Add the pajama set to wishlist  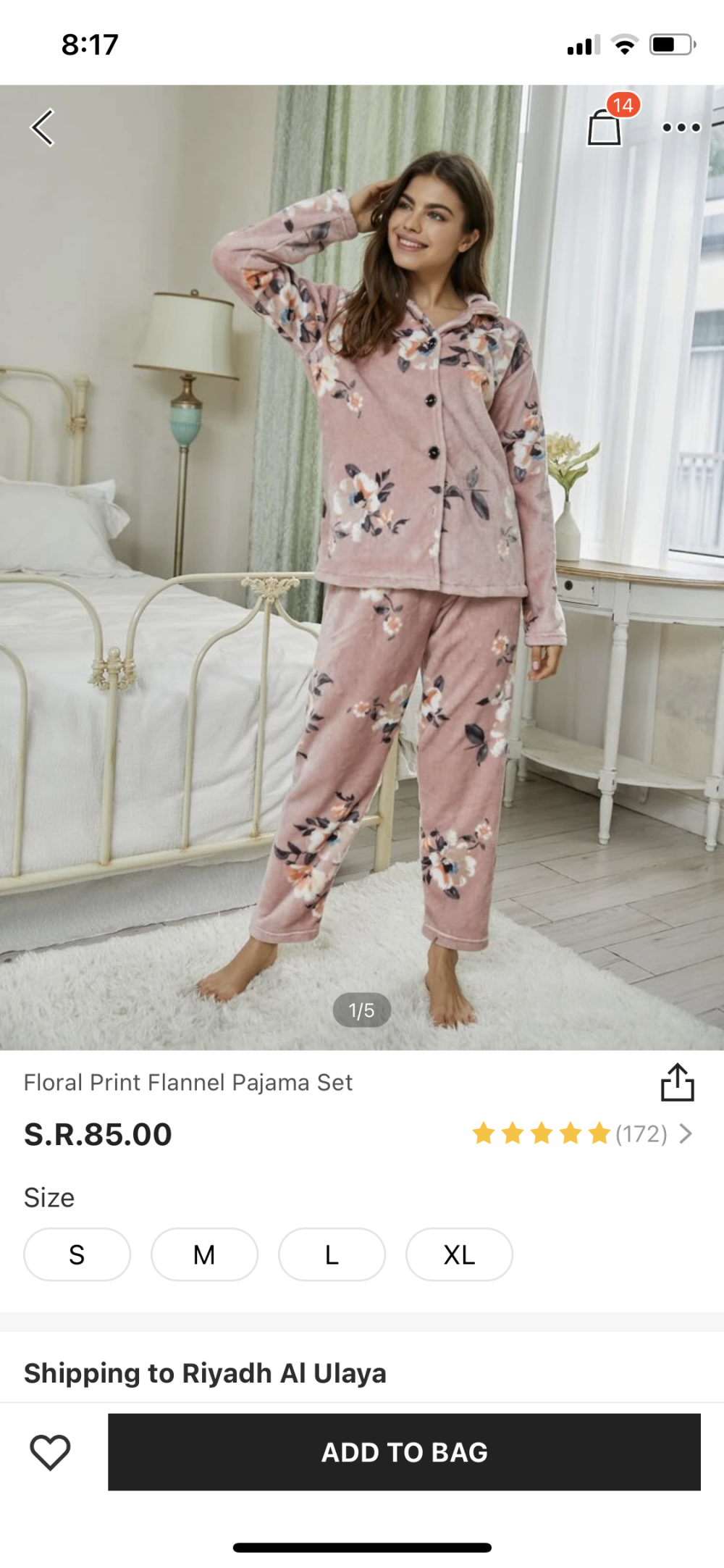[x=50, y=1452]
